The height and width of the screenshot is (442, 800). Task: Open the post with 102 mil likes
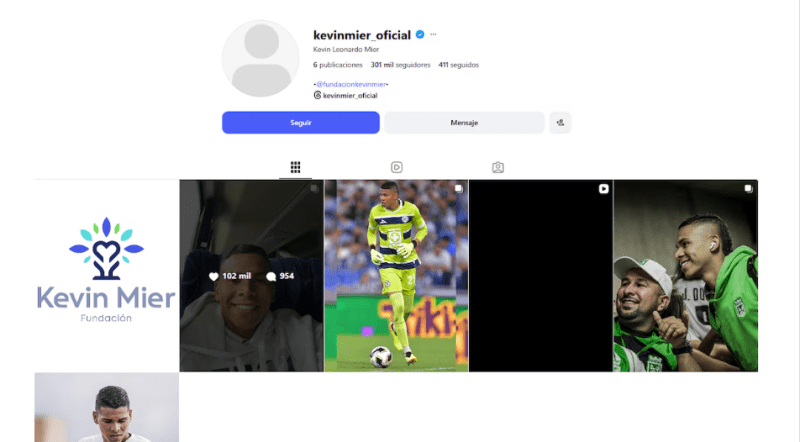click(x=251, y=275)
